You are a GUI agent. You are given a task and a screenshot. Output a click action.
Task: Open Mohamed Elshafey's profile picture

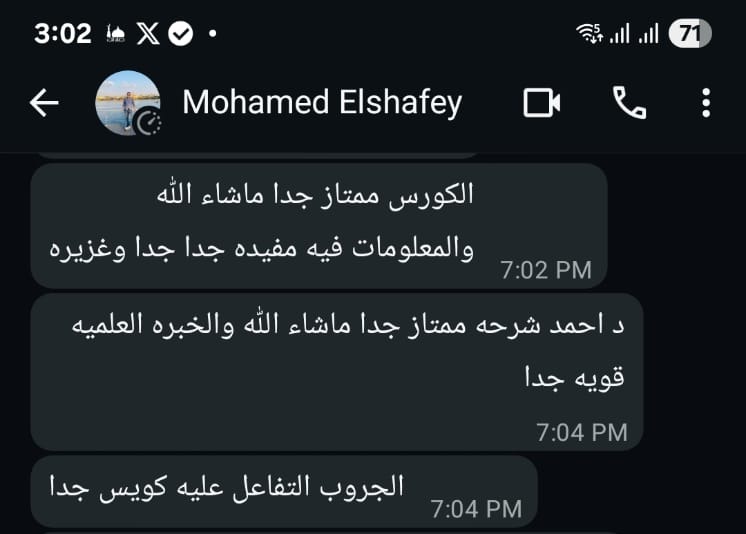(128, 103)
